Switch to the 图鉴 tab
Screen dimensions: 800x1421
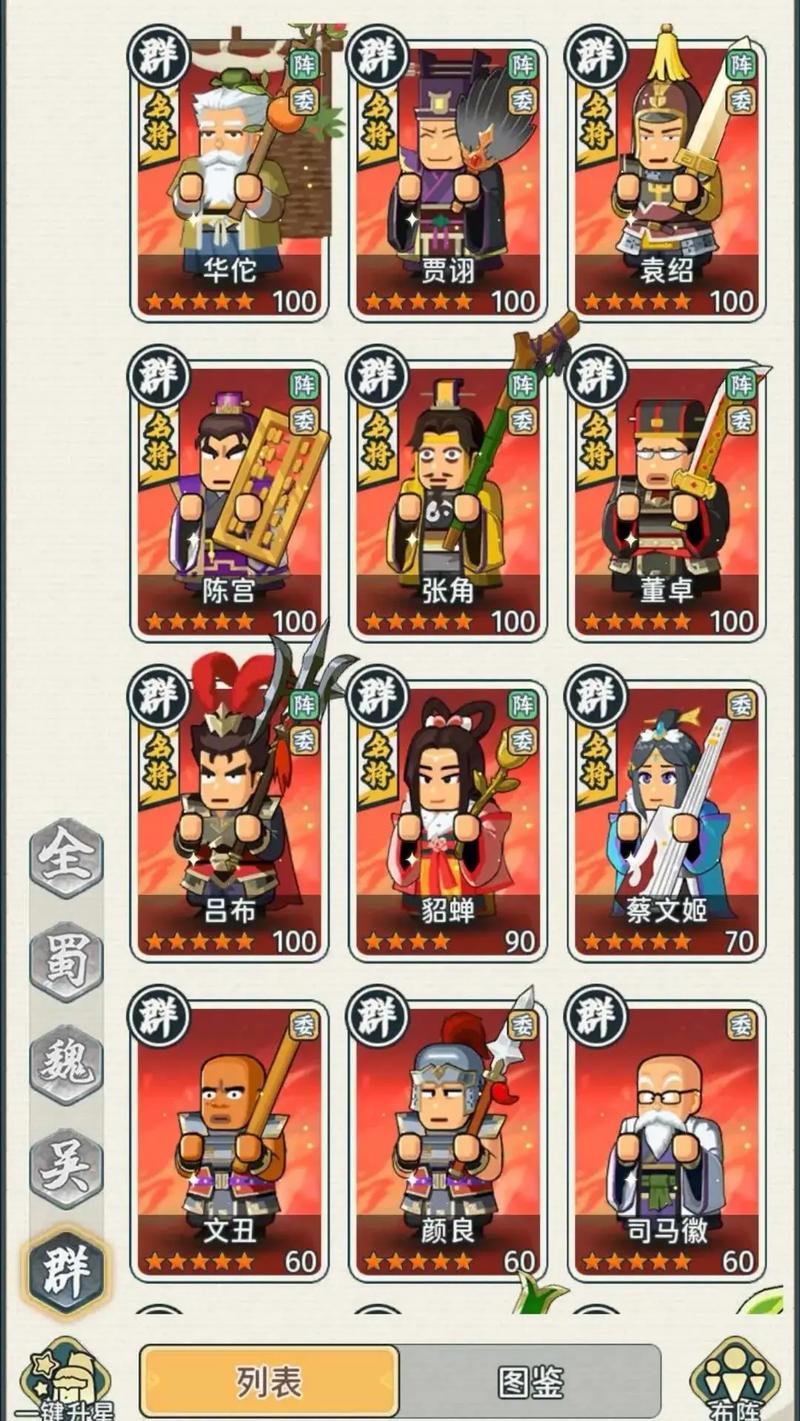point(530,1382)
